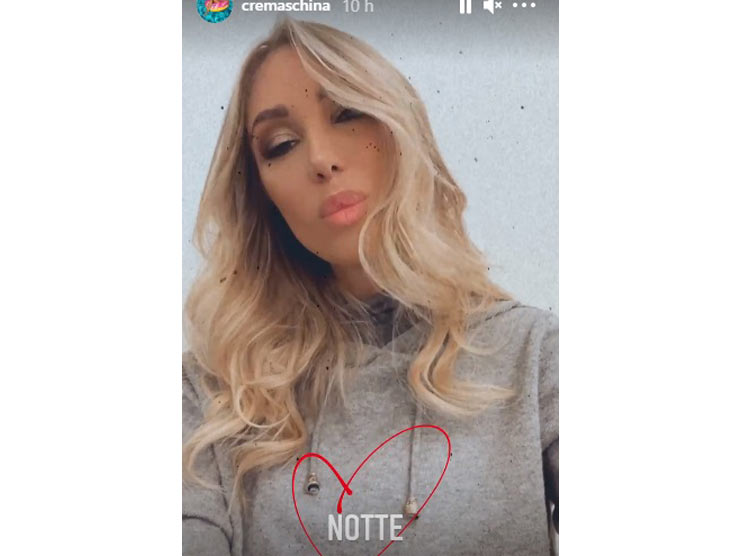The height and width of the screenshot is (556, 740).
Task: Unmute the story audio
Action: pyautogui.click(x=492, y=6)
